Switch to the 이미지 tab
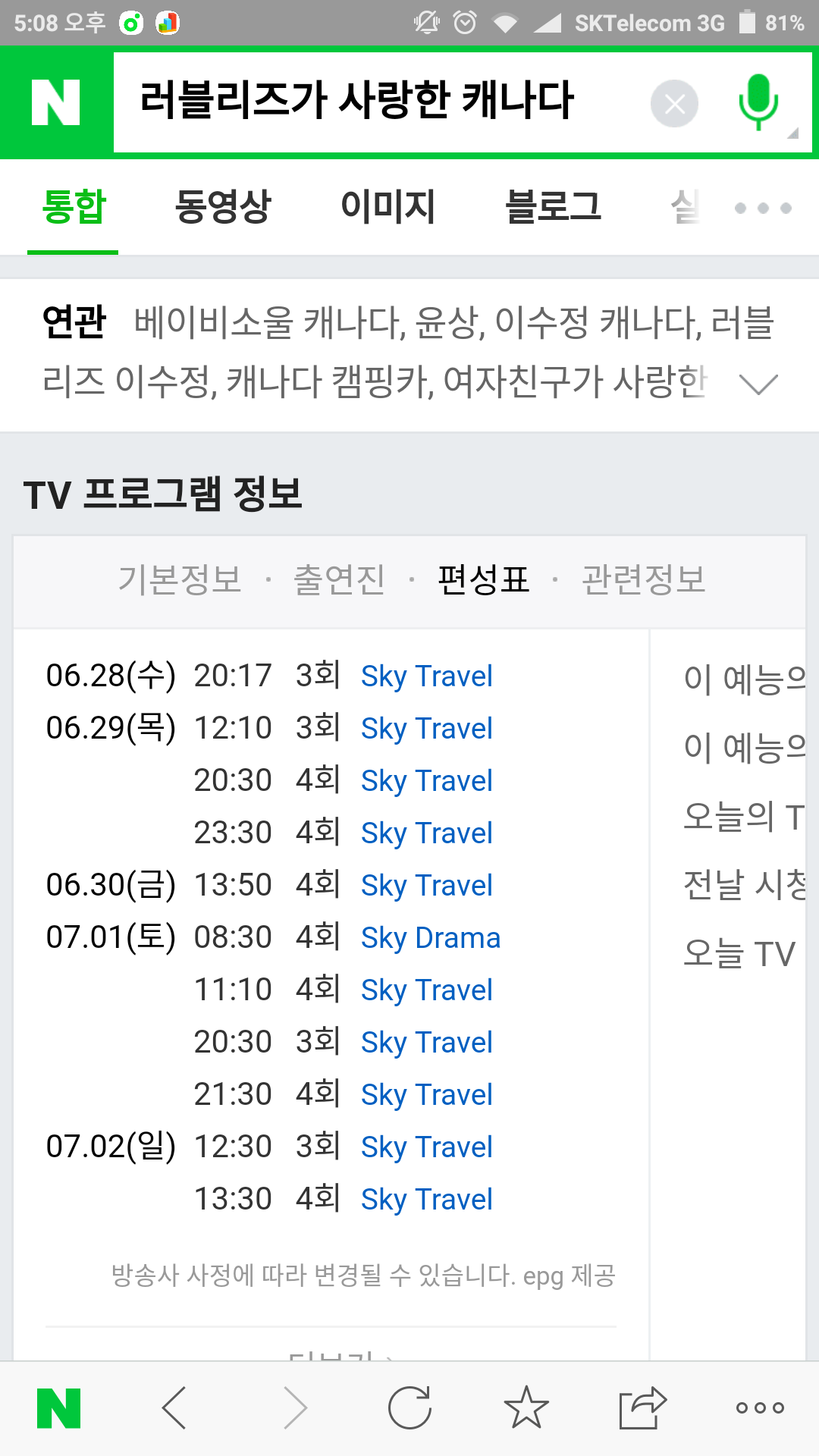This screenshot has width=819, height=1456. [388, 206]
